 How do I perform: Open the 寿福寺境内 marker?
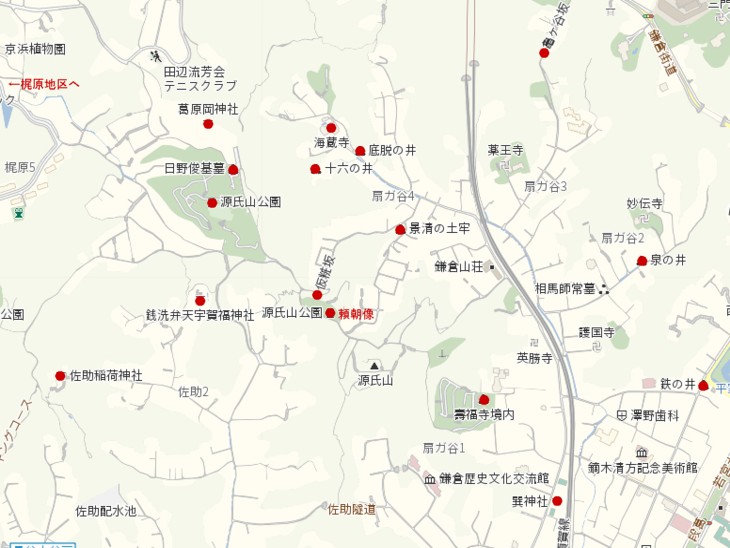484,400
